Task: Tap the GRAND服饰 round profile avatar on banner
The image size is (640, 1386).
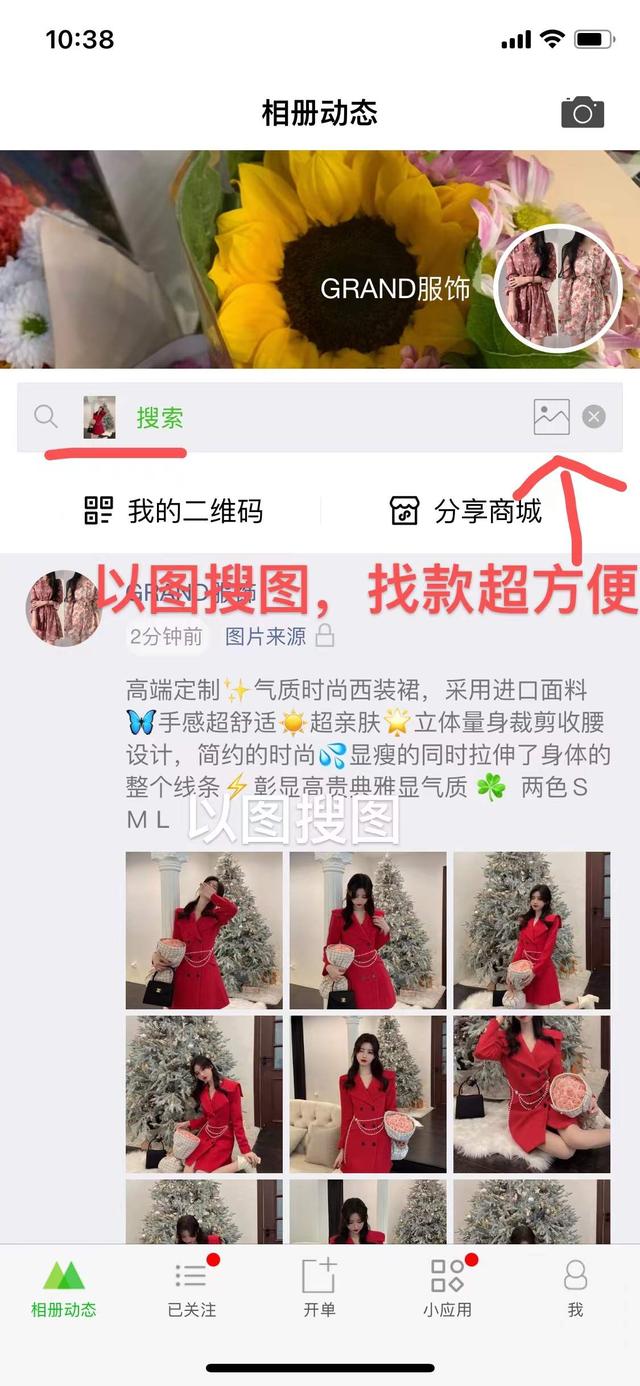Action: click(559, 289)
